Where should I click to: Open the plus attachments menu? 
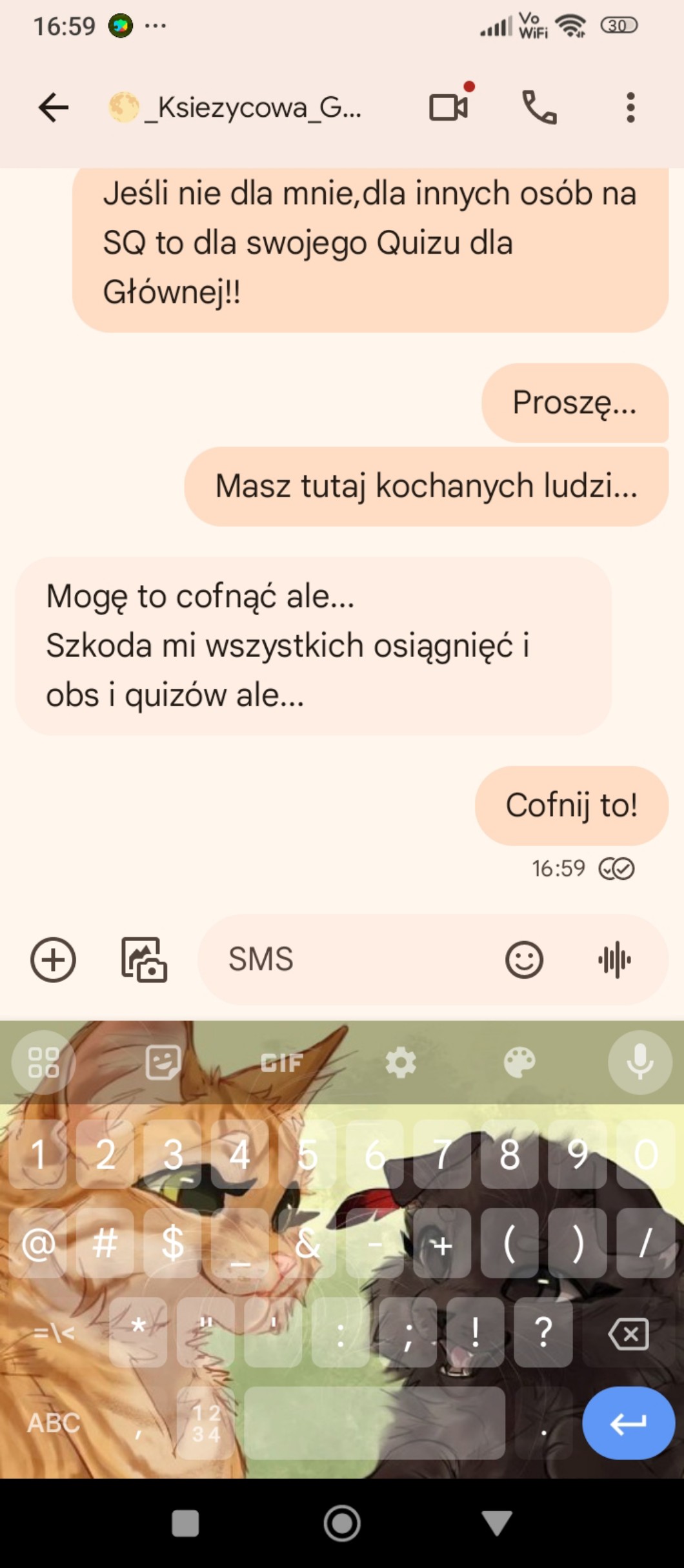click(x=54, y=959)
